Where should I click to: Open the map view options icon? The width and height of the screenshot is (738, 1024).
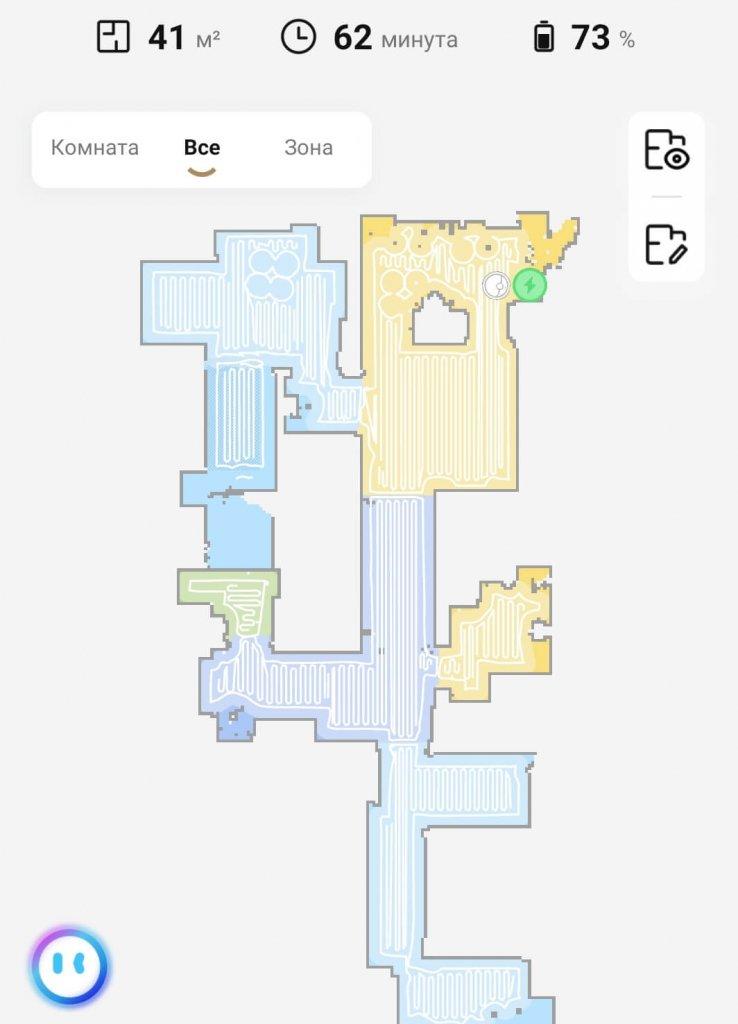click(666, 149)
